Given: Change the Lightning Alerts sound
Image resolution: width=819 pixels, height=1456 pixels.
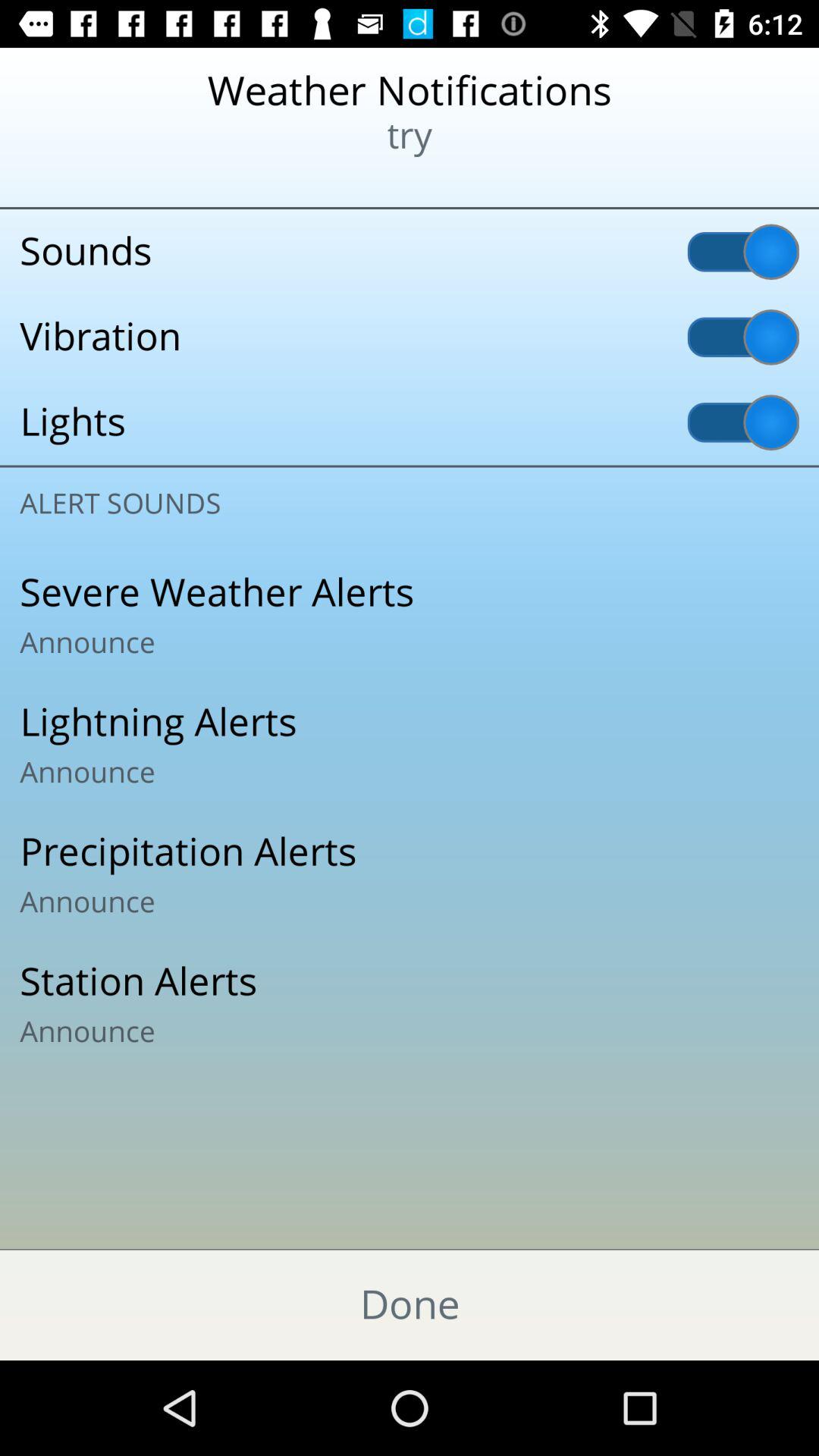Looking at the screenshot, I should 409,745.
